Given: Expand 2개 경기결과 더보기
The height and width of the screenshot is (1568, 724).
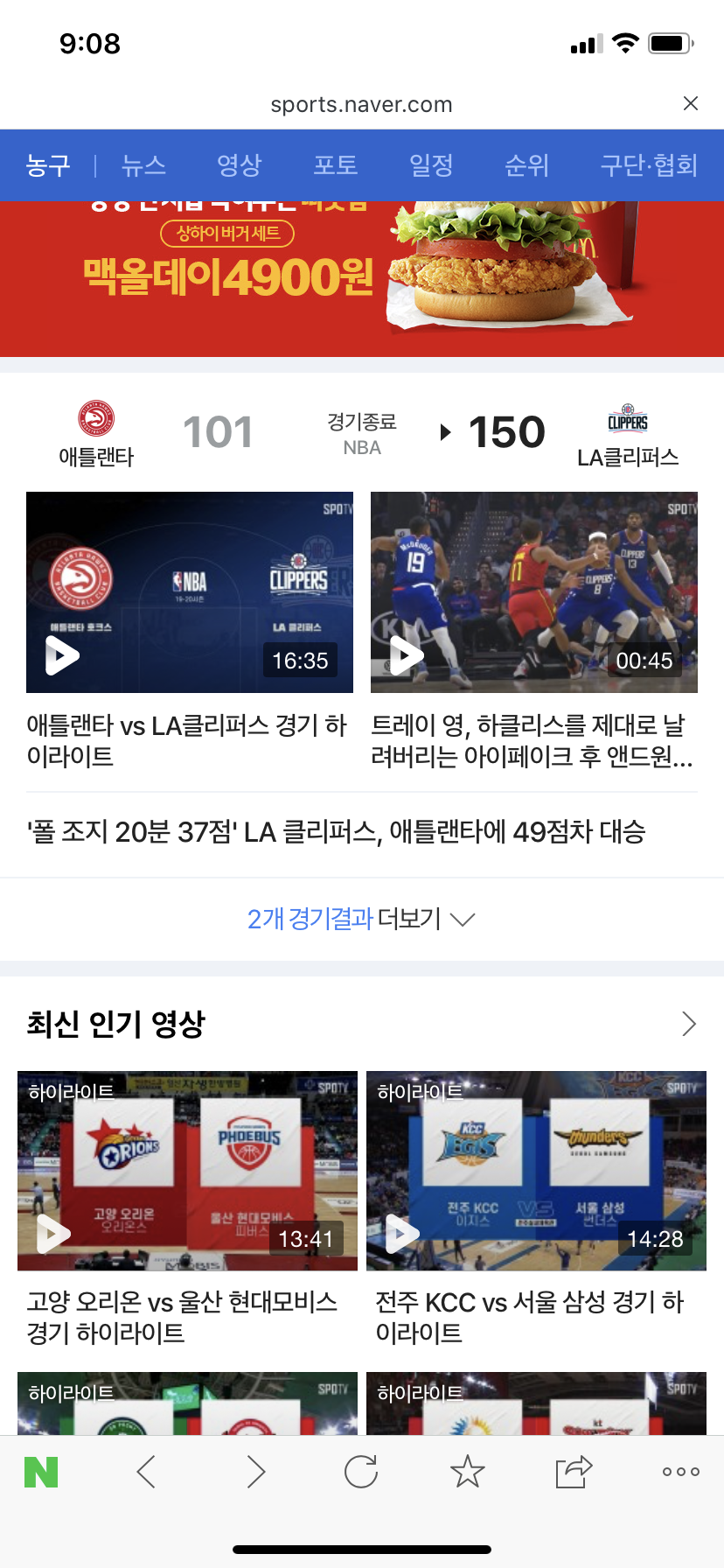Looking at the screenshot, I should coord(360,919).
